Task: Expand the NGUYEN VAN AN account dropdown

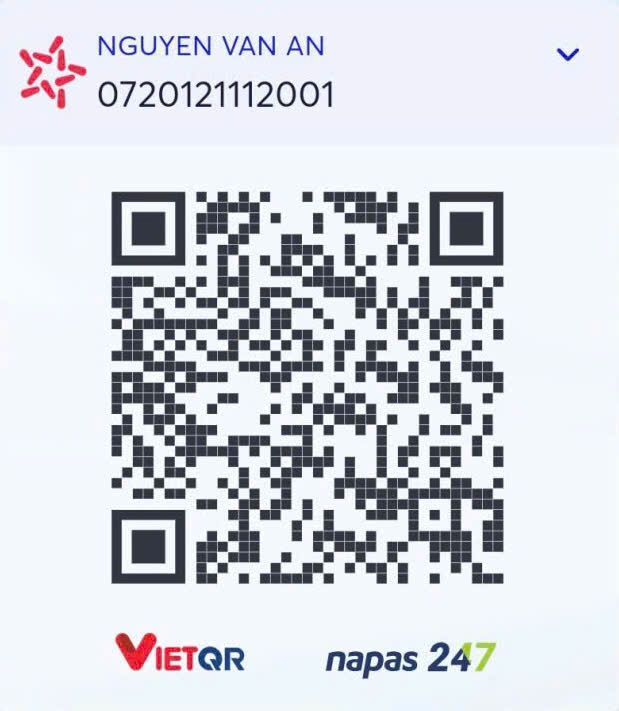Action: [567, 55]
